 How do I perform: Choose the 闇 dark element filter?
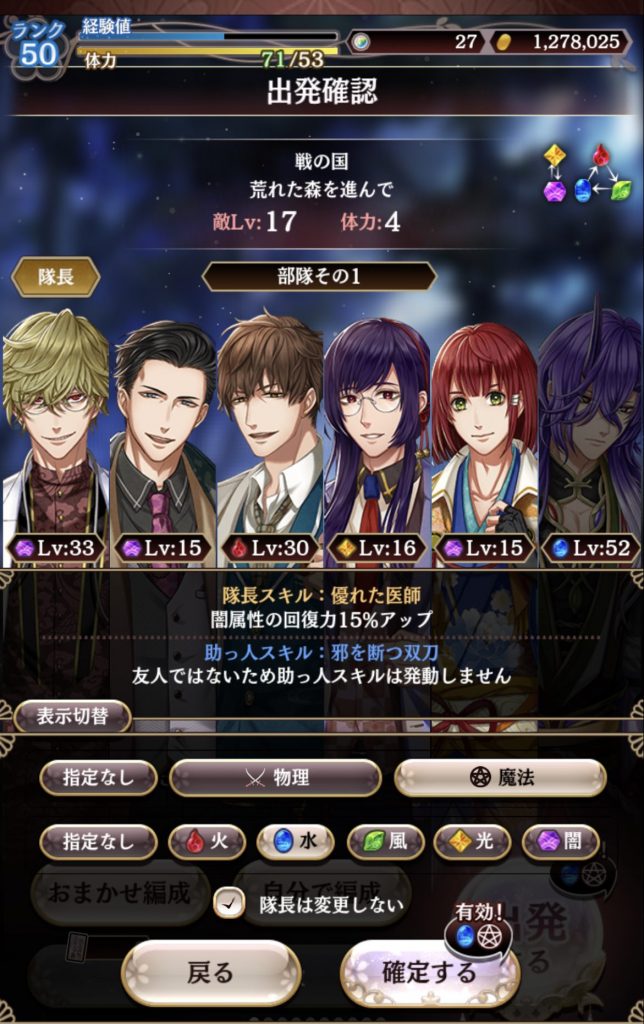pos(560,842)
